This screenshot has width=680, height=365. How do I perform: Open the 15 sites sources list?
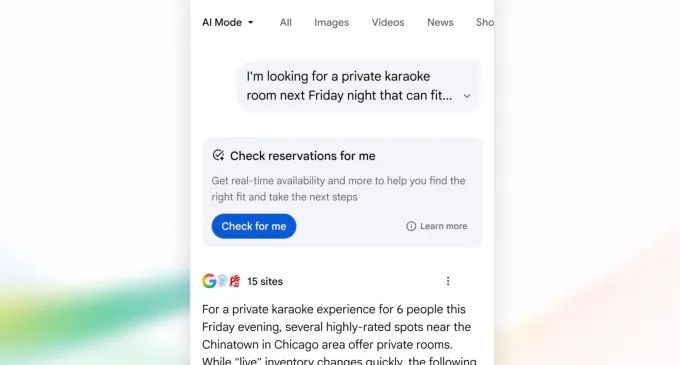coord(242,281)
